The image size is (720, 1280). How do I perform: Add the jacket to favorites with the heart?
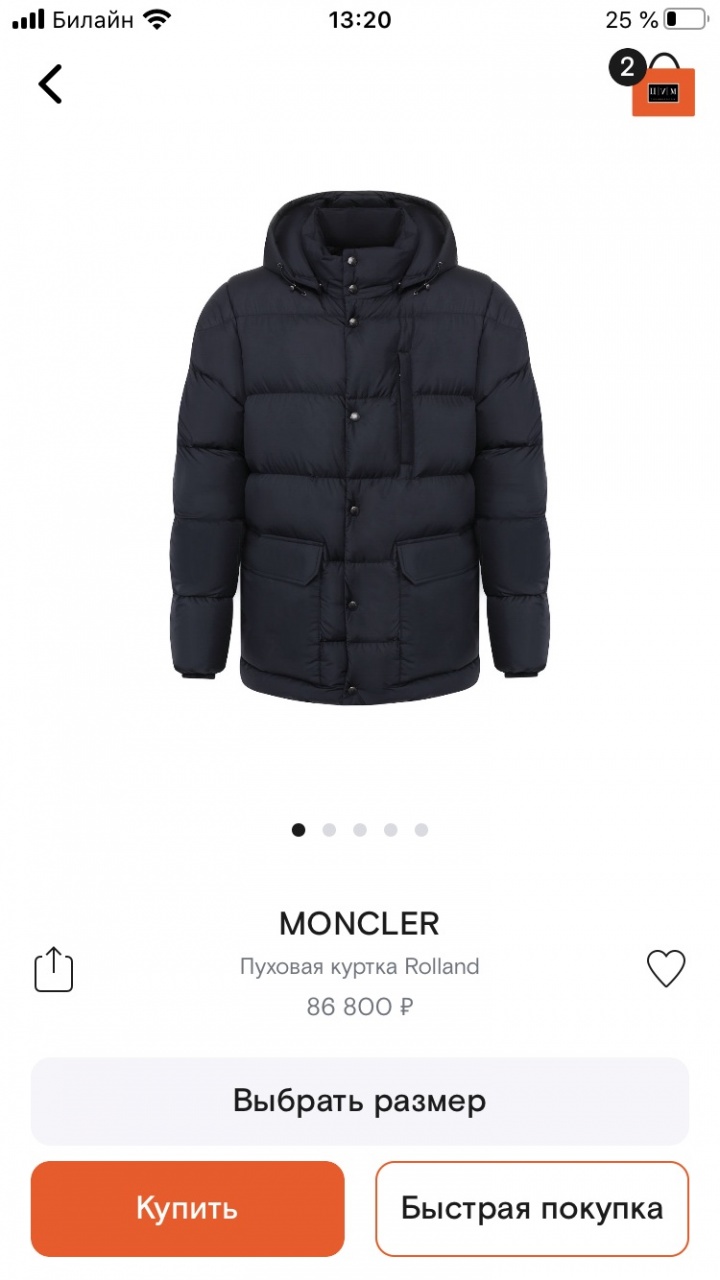(666, 968)
